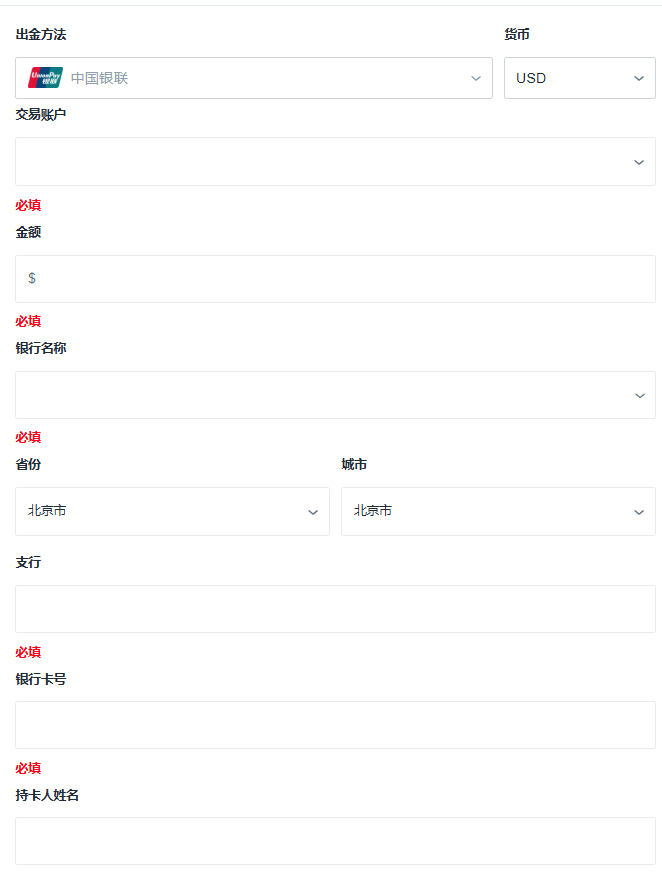The image size is (662, 873).
Task: Enter the 银行卡号 card number field
Action: tap(335, 725)
